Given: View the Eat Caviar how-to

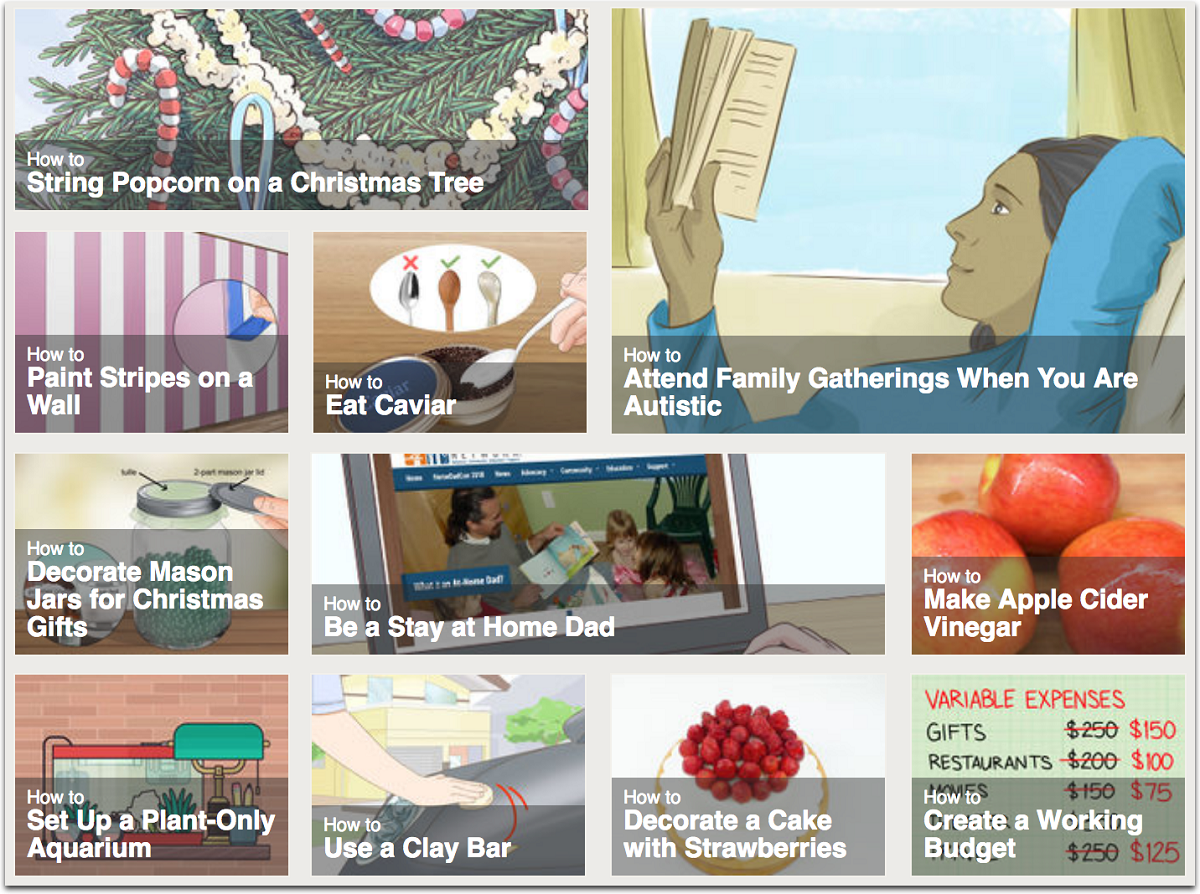Looking at the screenshot, I should point(449,332).
